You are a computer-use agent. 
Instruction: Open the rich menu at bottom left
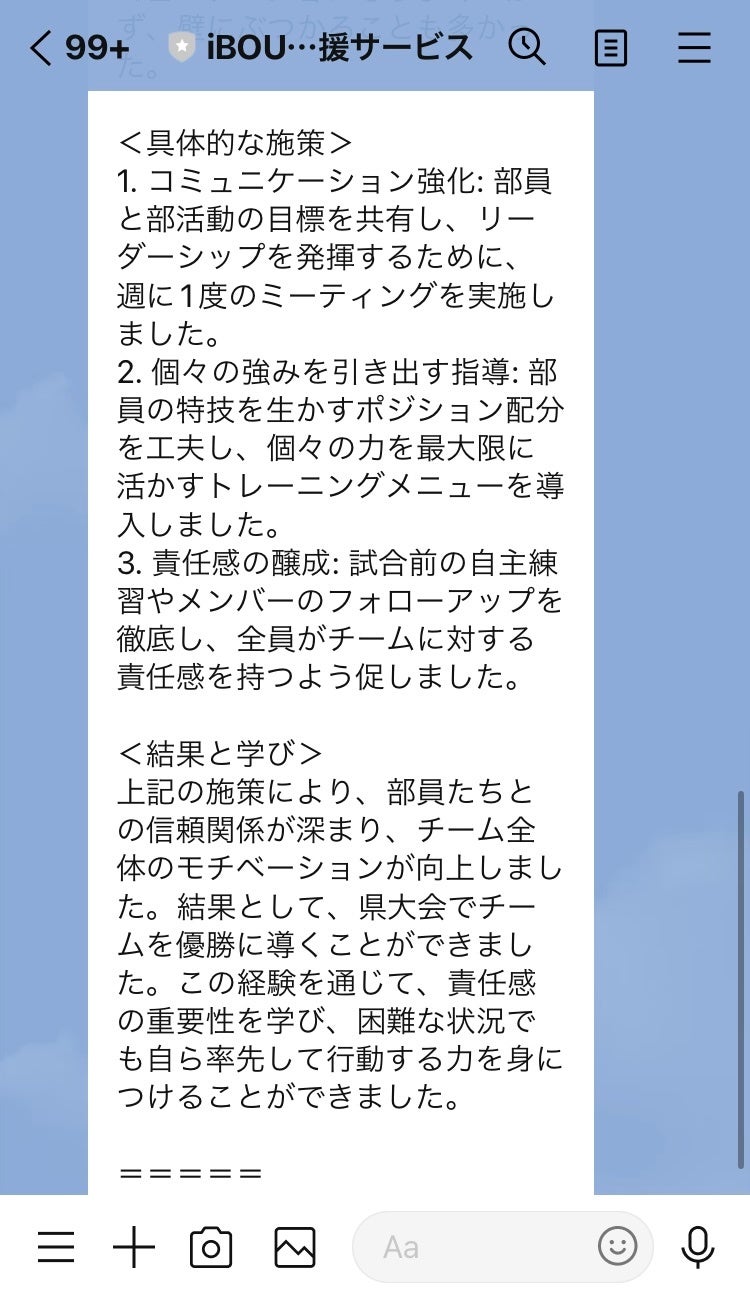(x=56, y=1247)
